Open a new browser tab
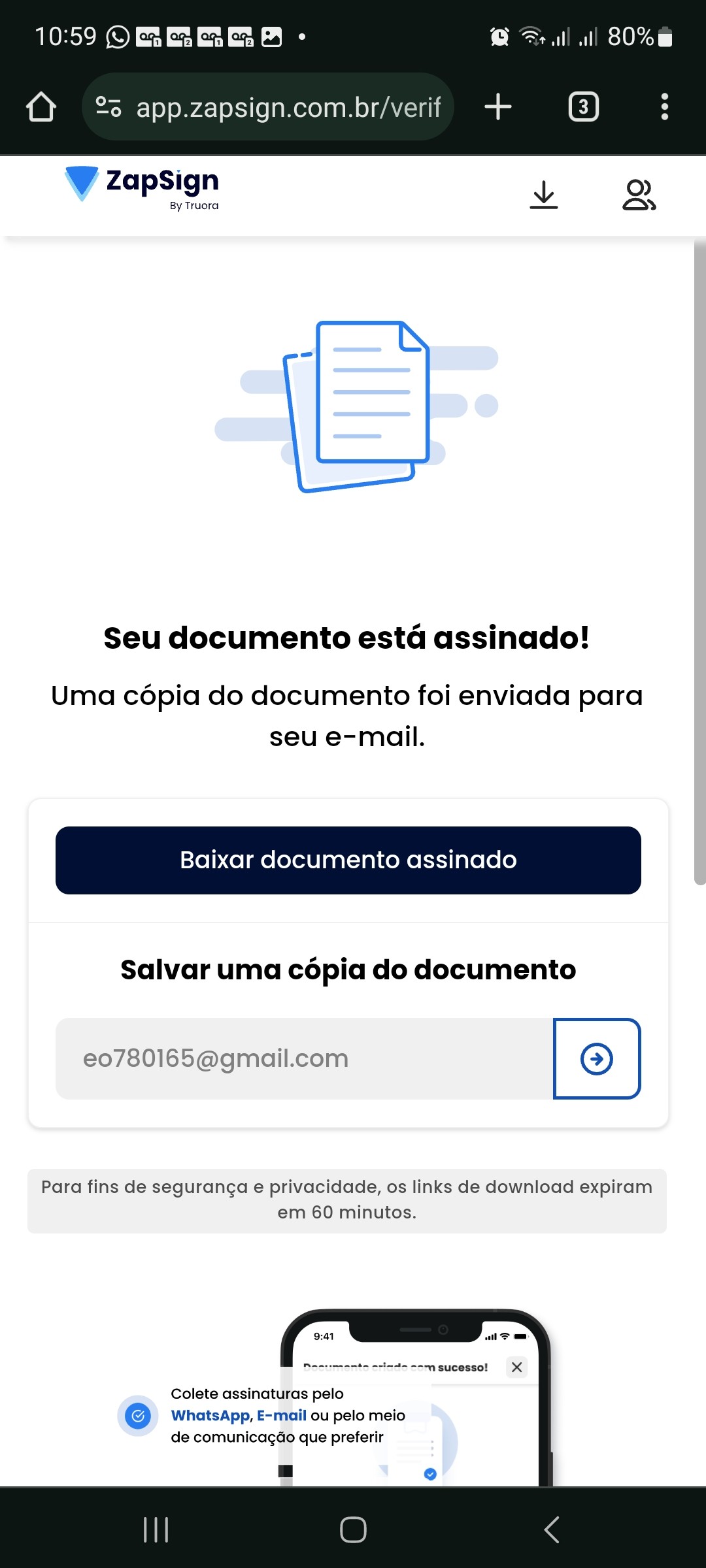Image resolution: width=706 pixels, height=1568 pixels. 498,106
